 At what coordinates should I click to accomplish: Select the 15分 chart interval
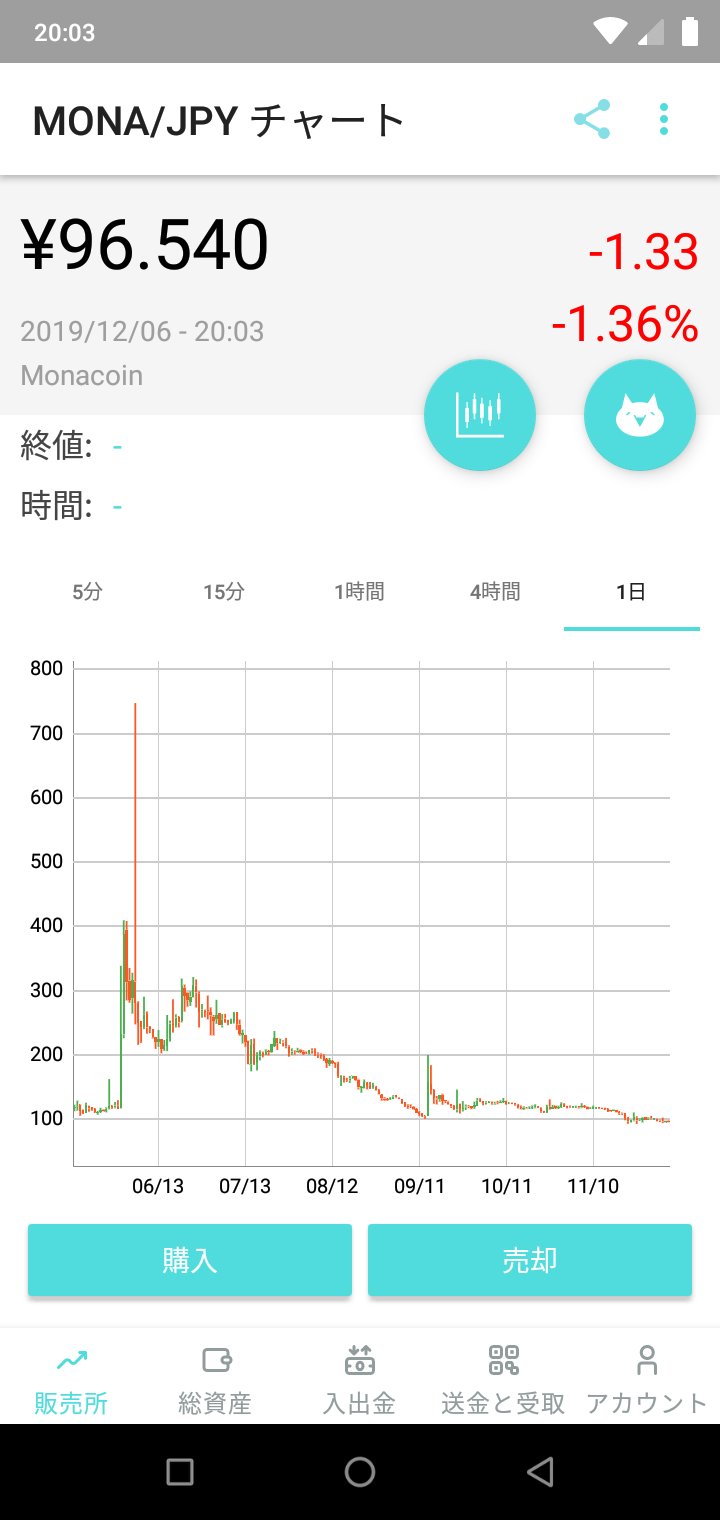coord(224,592)
